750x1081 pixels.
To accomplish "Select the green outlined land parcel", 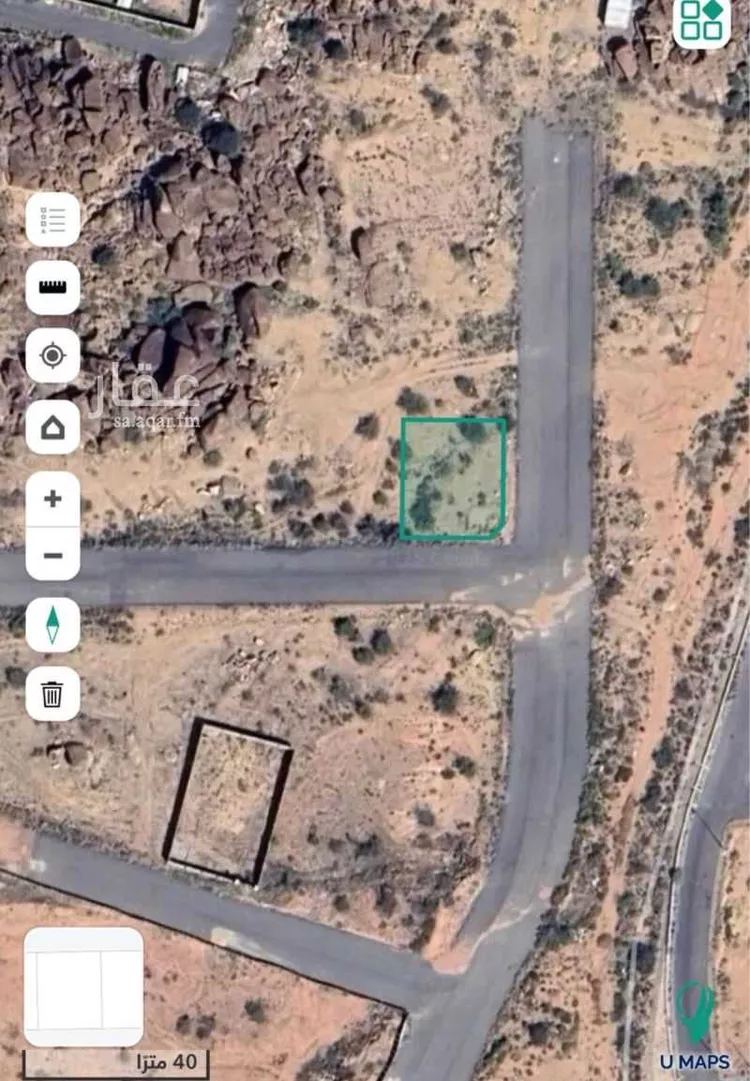I will coord(453,479).
